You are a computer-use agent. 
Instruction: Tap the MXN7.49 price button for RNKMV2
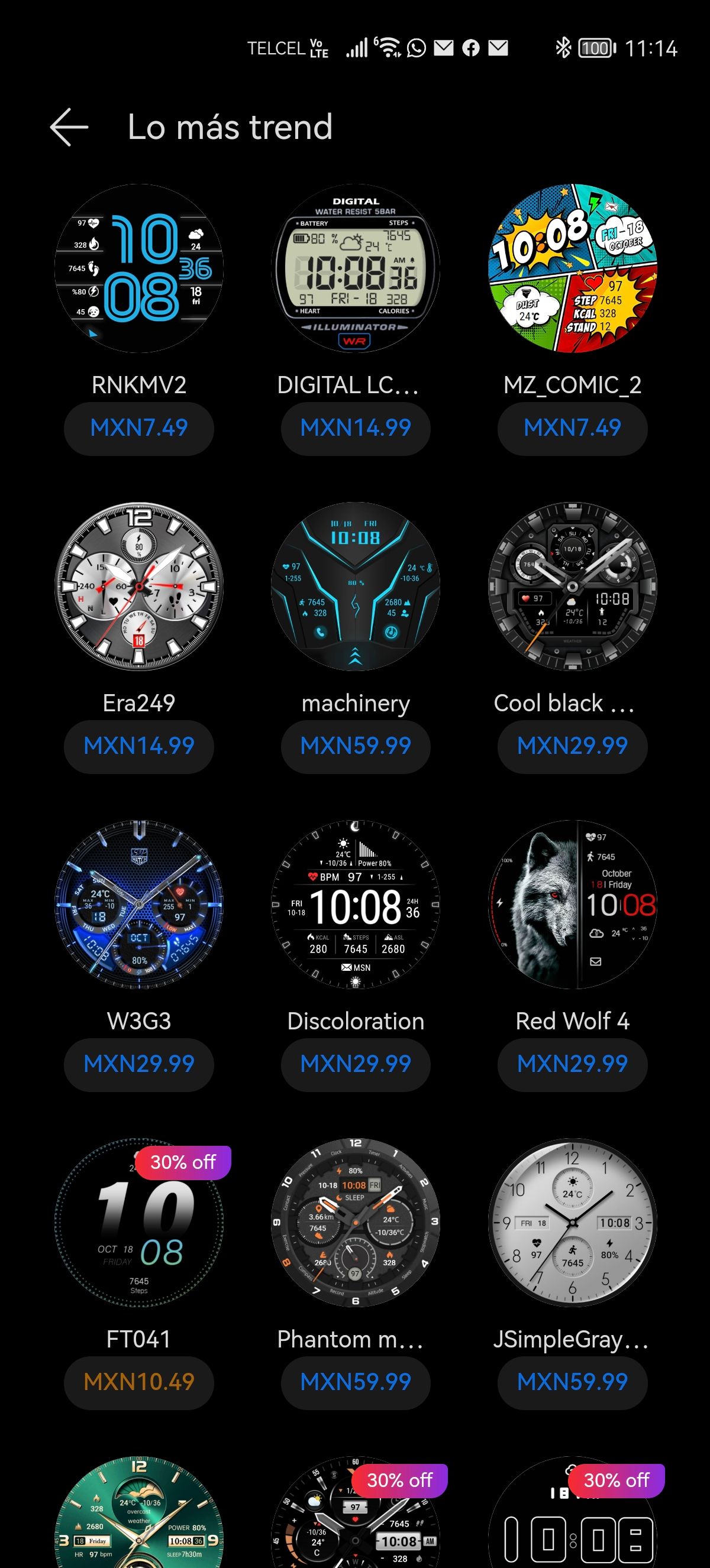139,428
